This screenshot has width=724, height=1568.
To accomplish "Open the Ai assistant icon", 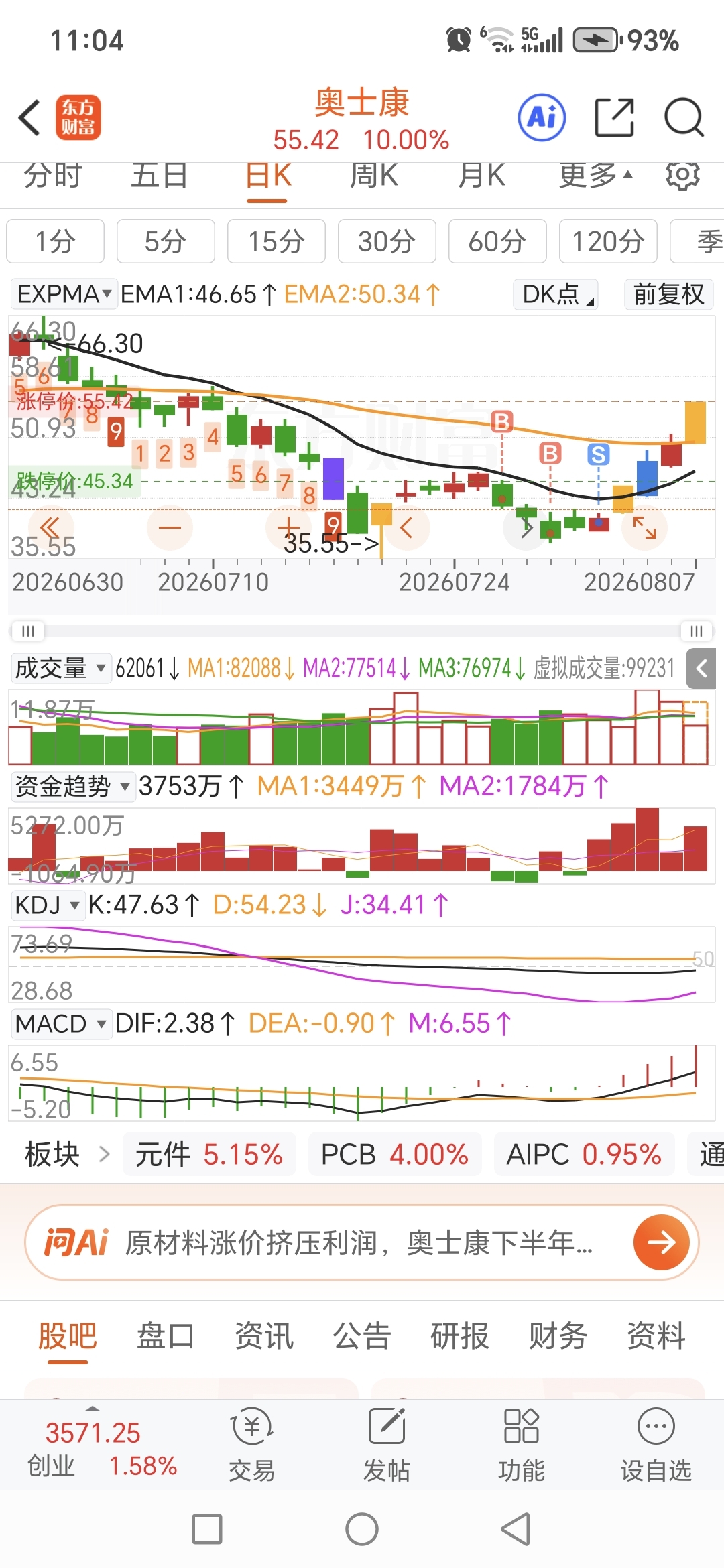I will pyautogui.click(x=542, y=117).
